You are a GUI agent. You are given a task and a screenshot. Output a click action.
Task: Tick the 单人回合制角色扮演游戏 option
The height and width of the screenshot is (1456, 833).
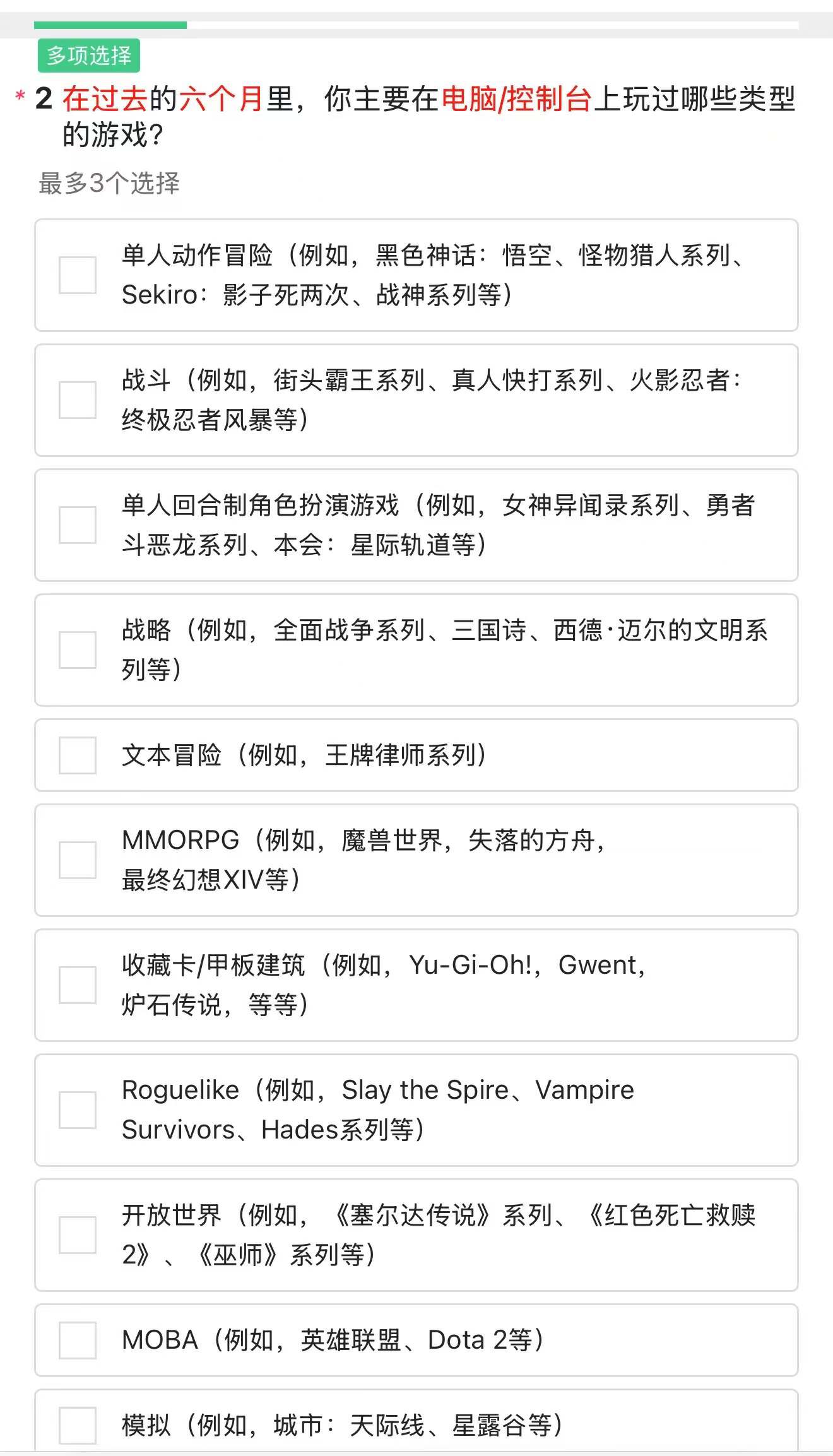77,525
